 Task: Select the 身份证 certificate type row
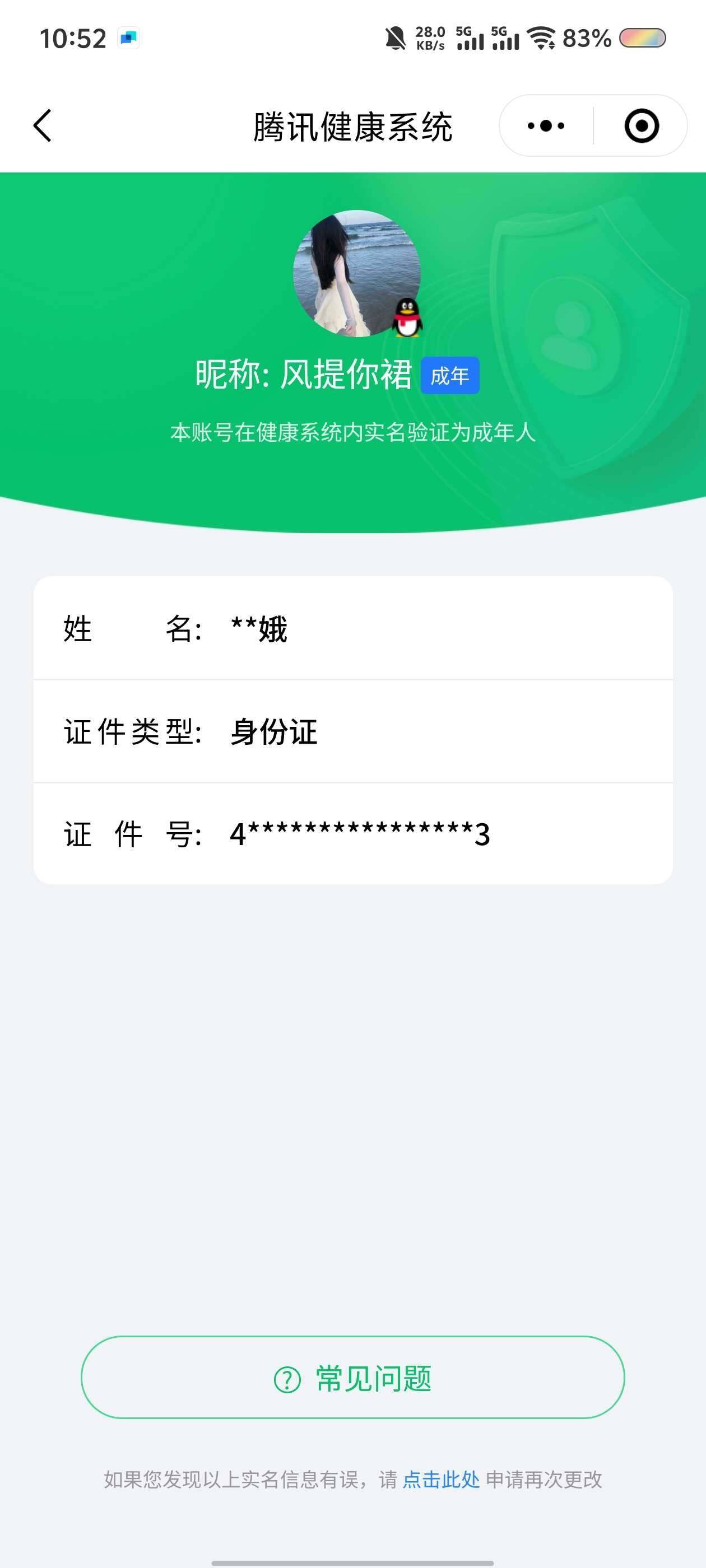coord(352,732)
